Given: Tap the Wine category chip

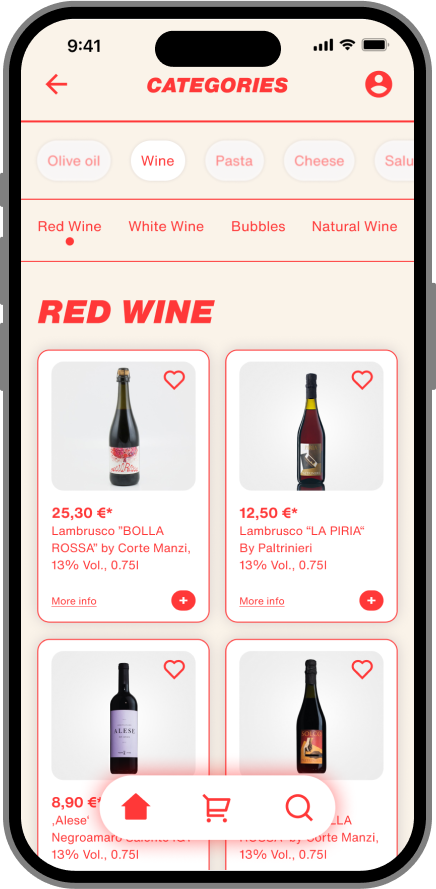Looking at the screenshot, I should (x=158, y=161).
